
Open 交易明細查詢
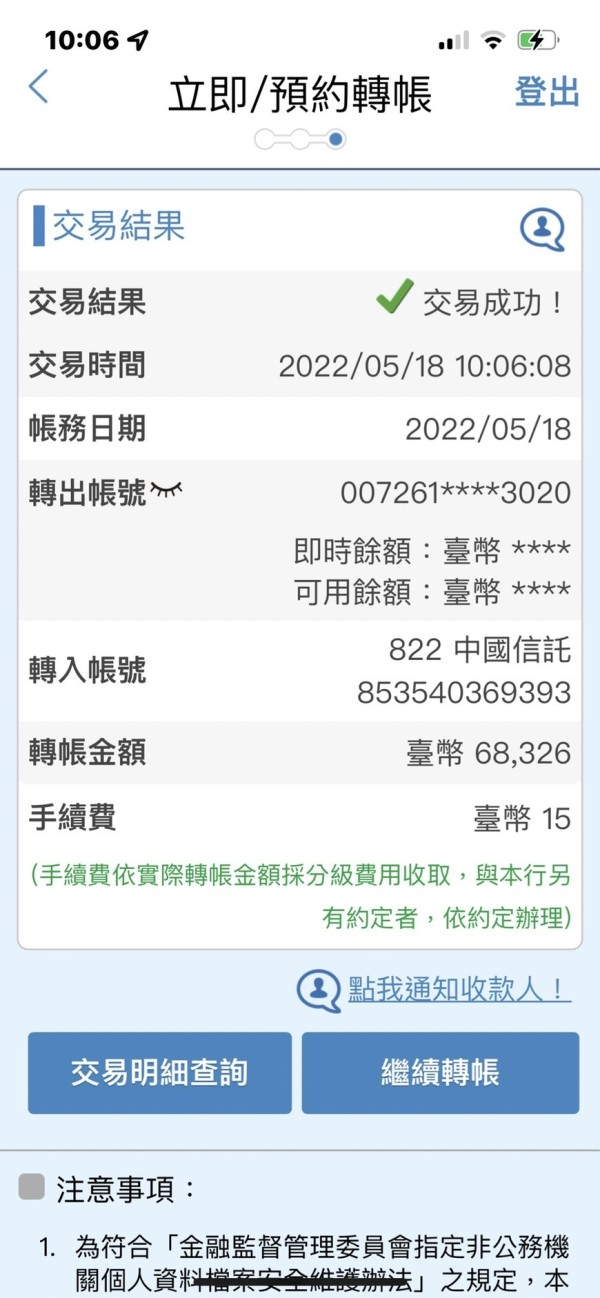coord(160,1073)
